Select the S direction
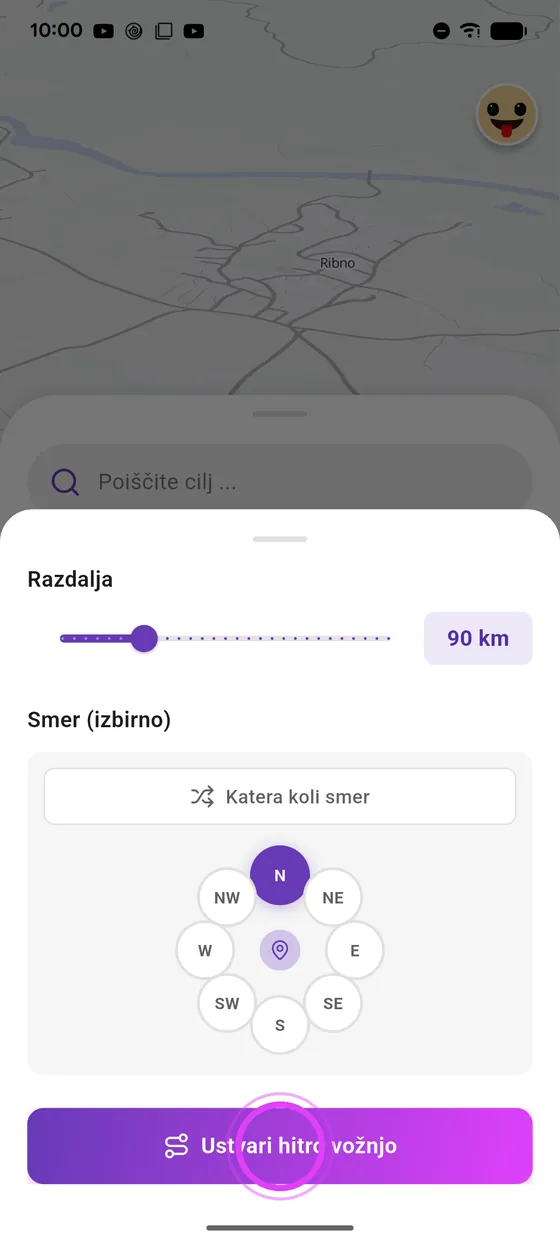 [x=280, y=1025]
